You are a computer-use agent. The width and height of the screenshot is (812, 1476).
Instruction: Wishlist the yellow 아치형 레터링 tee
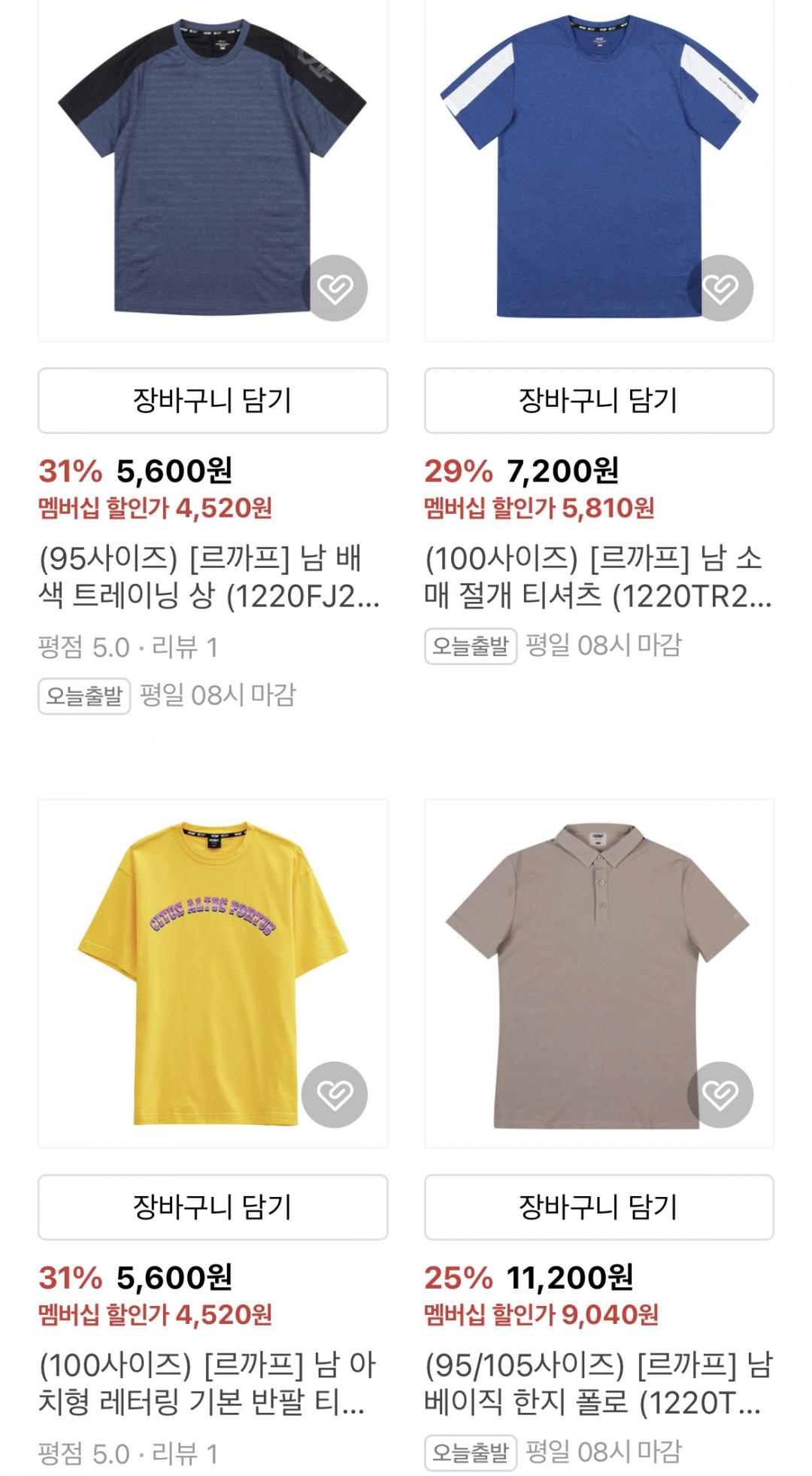coord(335,1095)
